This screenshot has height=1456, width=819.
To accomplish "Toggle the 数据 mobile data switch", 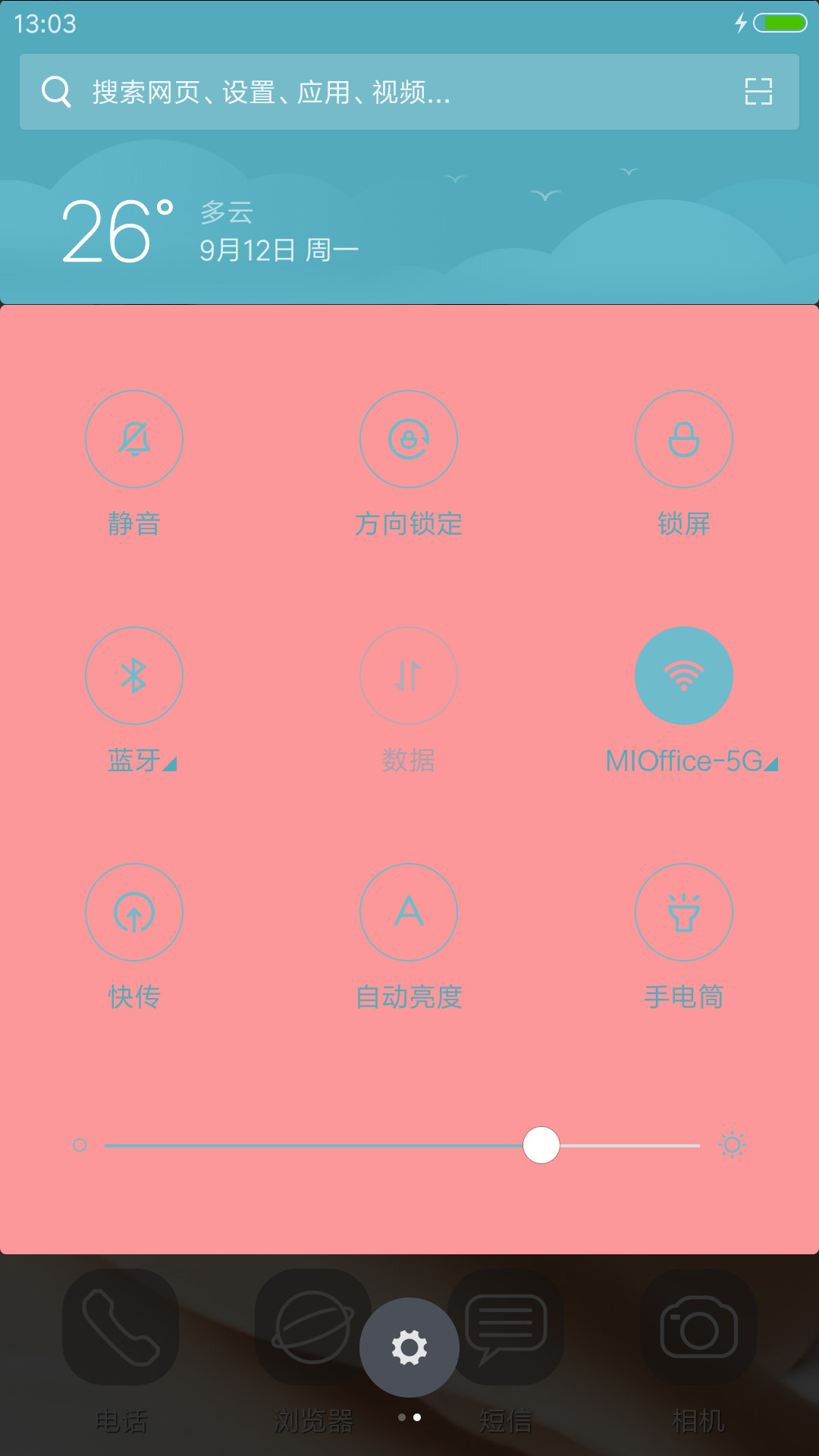I will pyautogui.click(x=409, y=676).
